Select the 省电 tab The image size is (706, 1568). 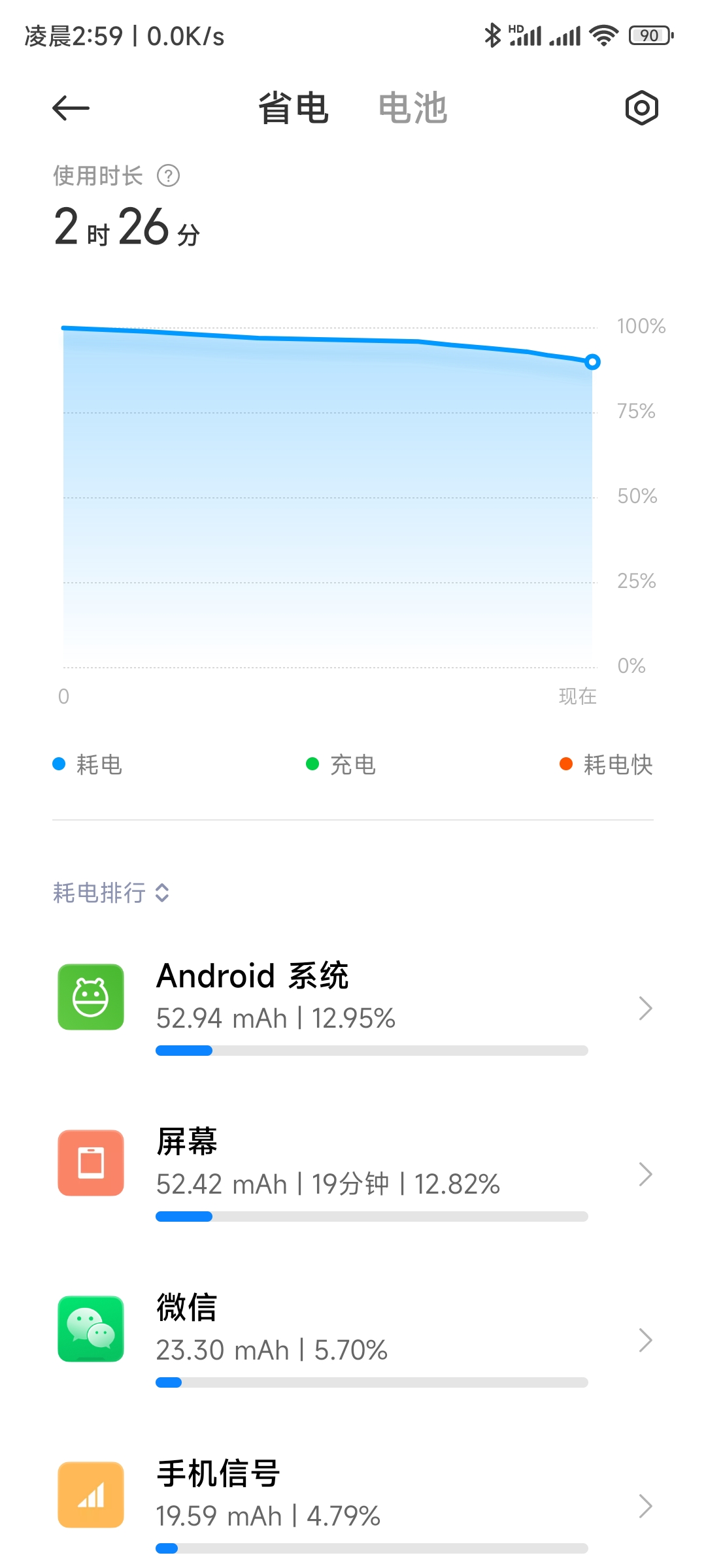[293, 108]
